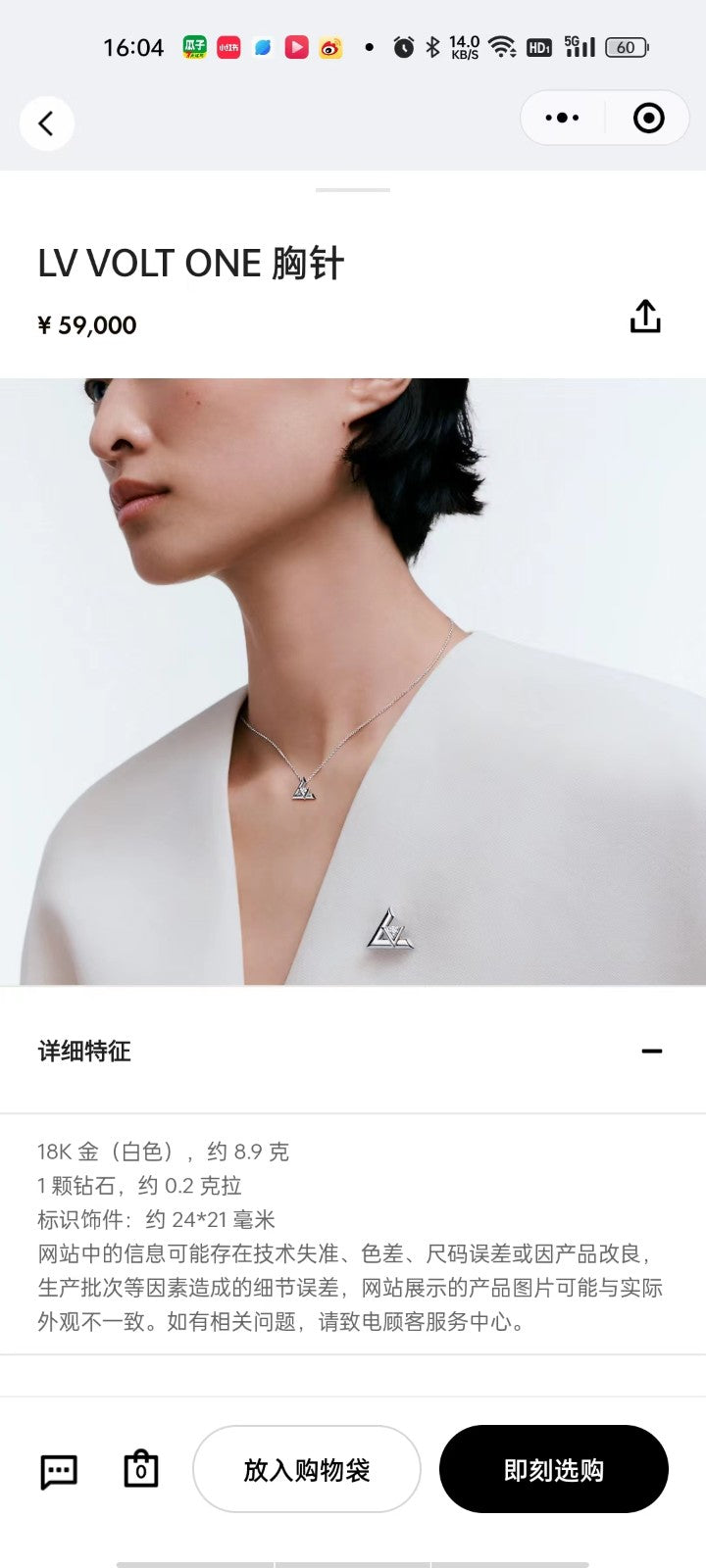Open the customer service chat icon
The height and width of the screenshot is (1568, 706).
click(x=59, y=1471)
